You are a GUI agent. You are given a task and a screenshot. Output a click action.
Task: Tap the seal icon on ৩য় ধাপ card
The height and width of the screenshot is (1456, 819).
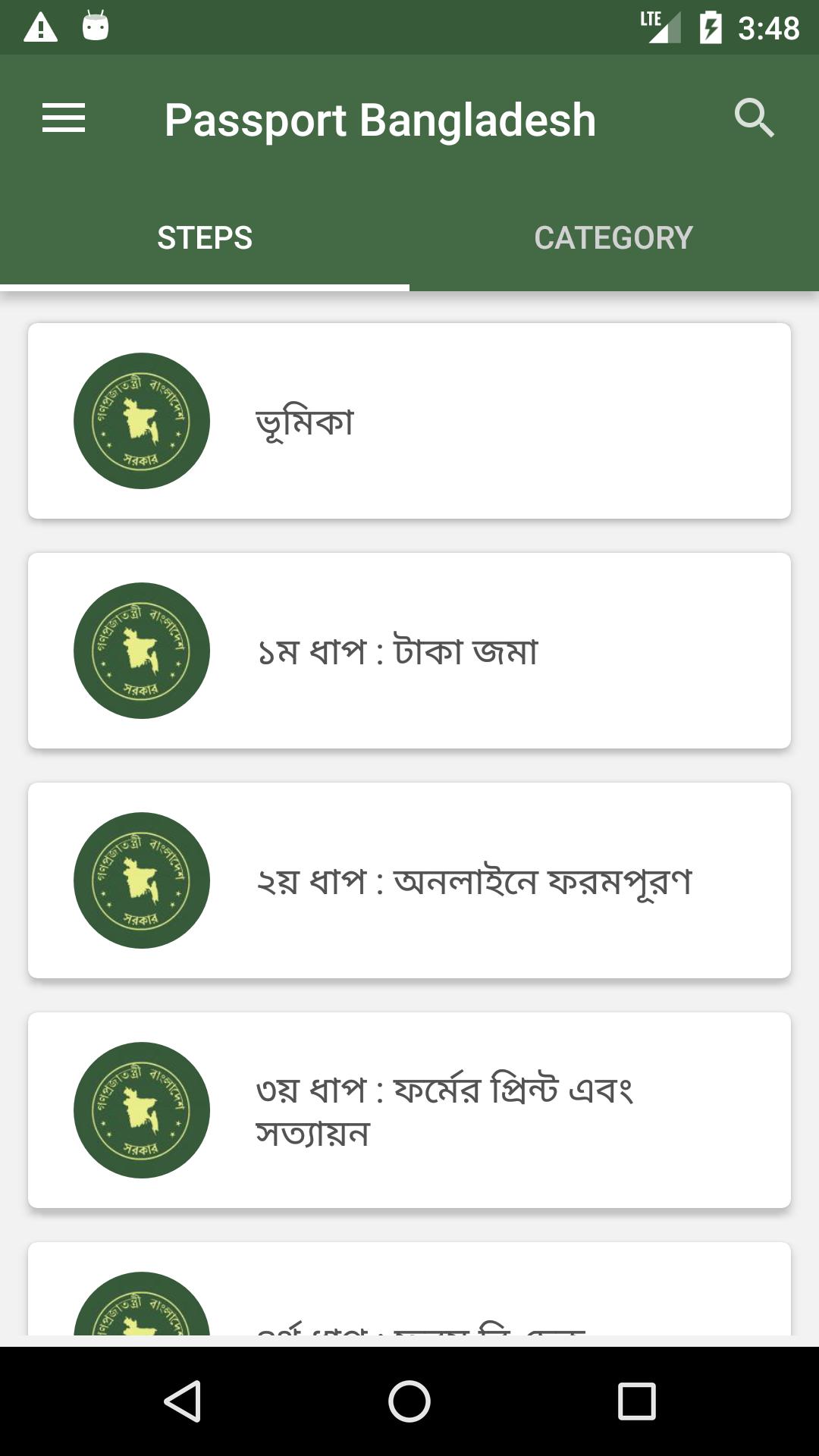click(x=140, y=1111)
